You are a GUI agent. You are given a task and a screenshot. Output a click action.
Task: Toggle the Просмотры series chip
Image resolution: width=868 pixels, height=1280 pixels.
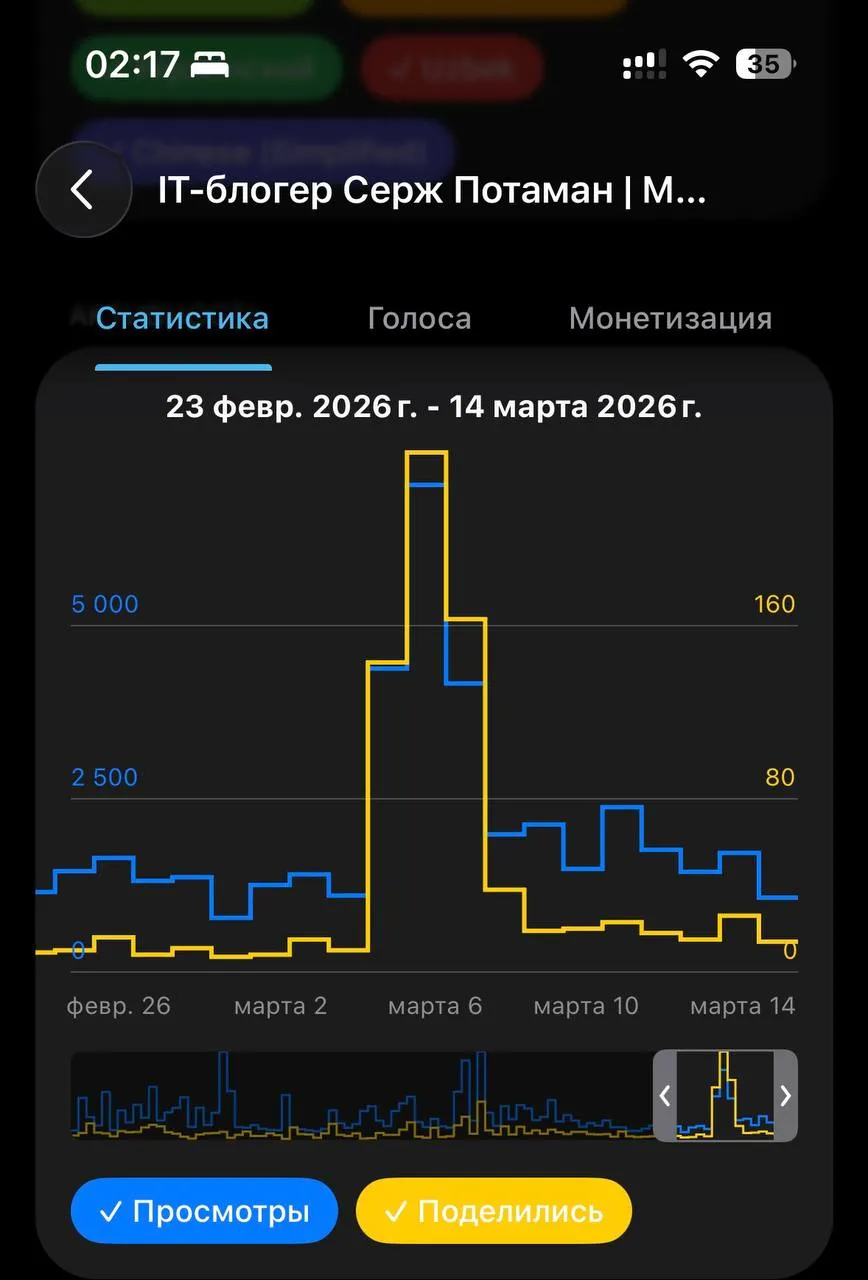click(x=204, y=1211)
